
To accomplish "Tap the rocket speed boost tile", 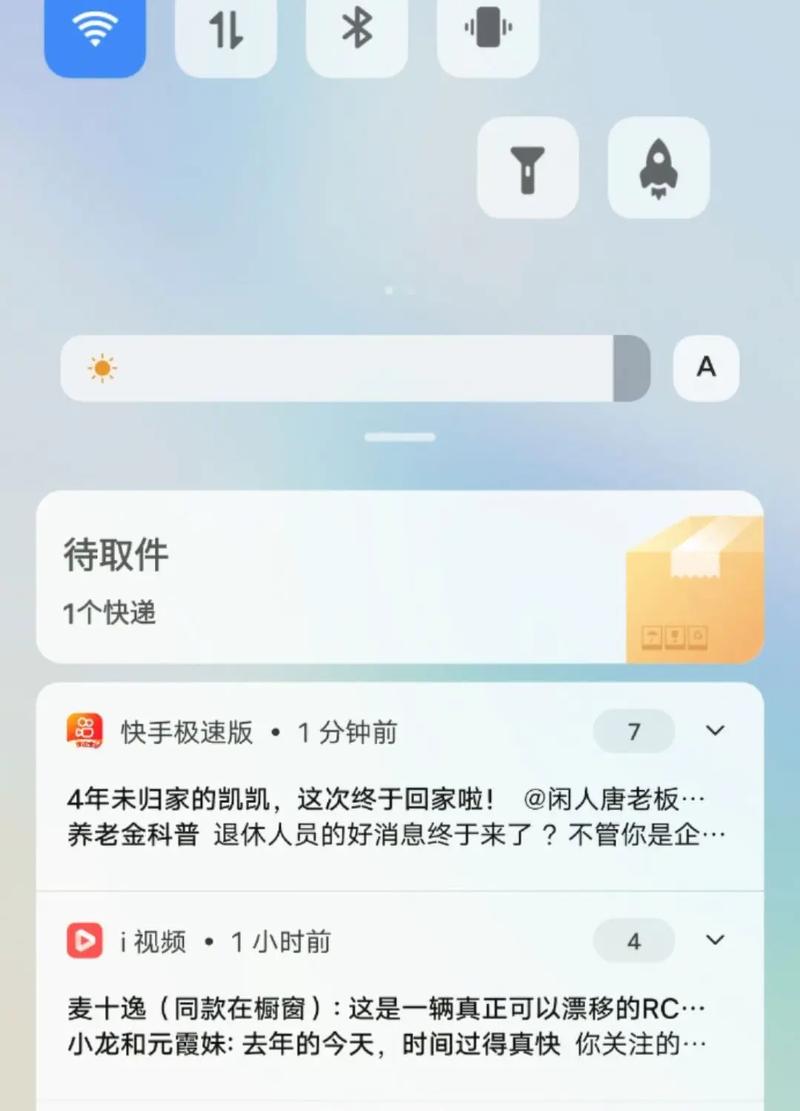I will [658, 168].
